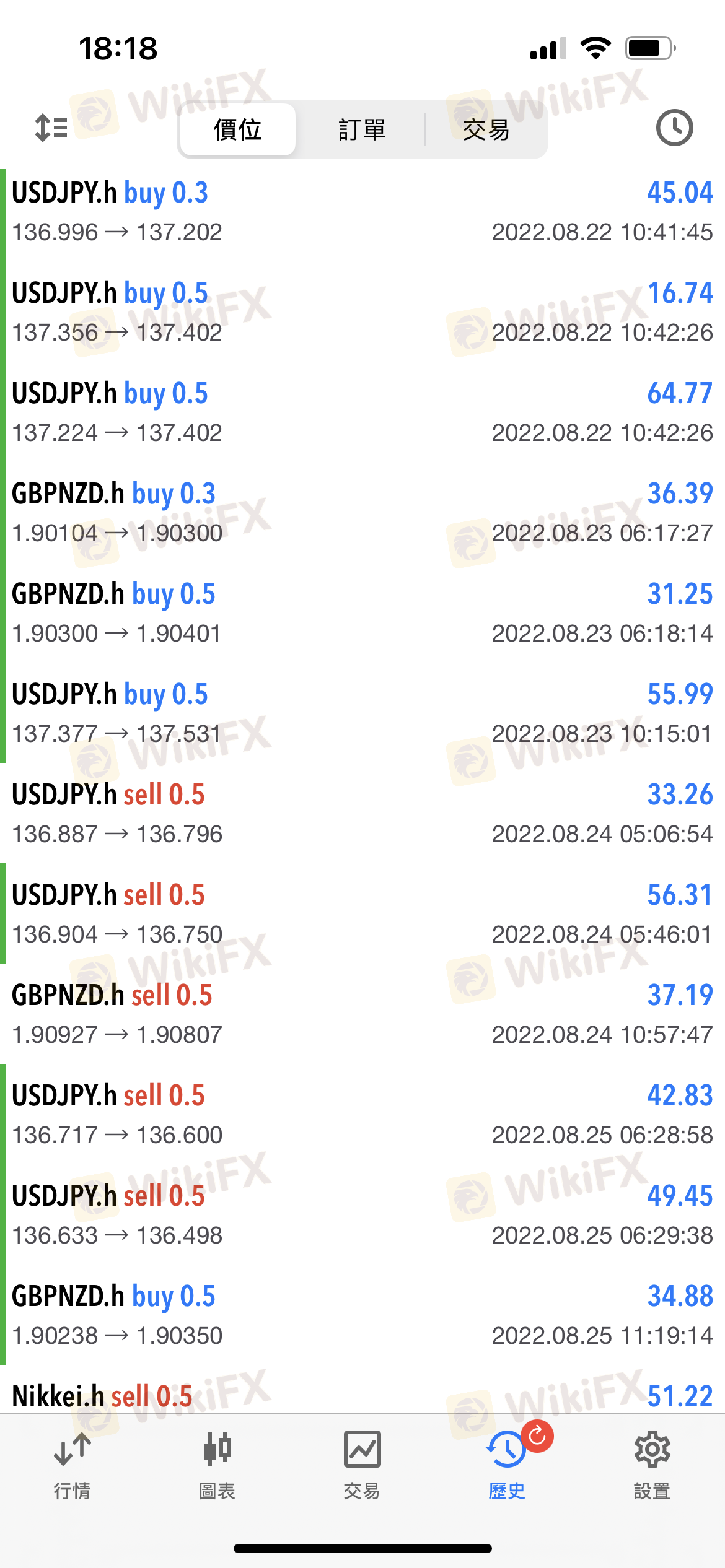View USDJPY.h buy trade with 55.99 profit
Image resolution: width=725 pixels, height=1568 pixels.
point(362,713)
